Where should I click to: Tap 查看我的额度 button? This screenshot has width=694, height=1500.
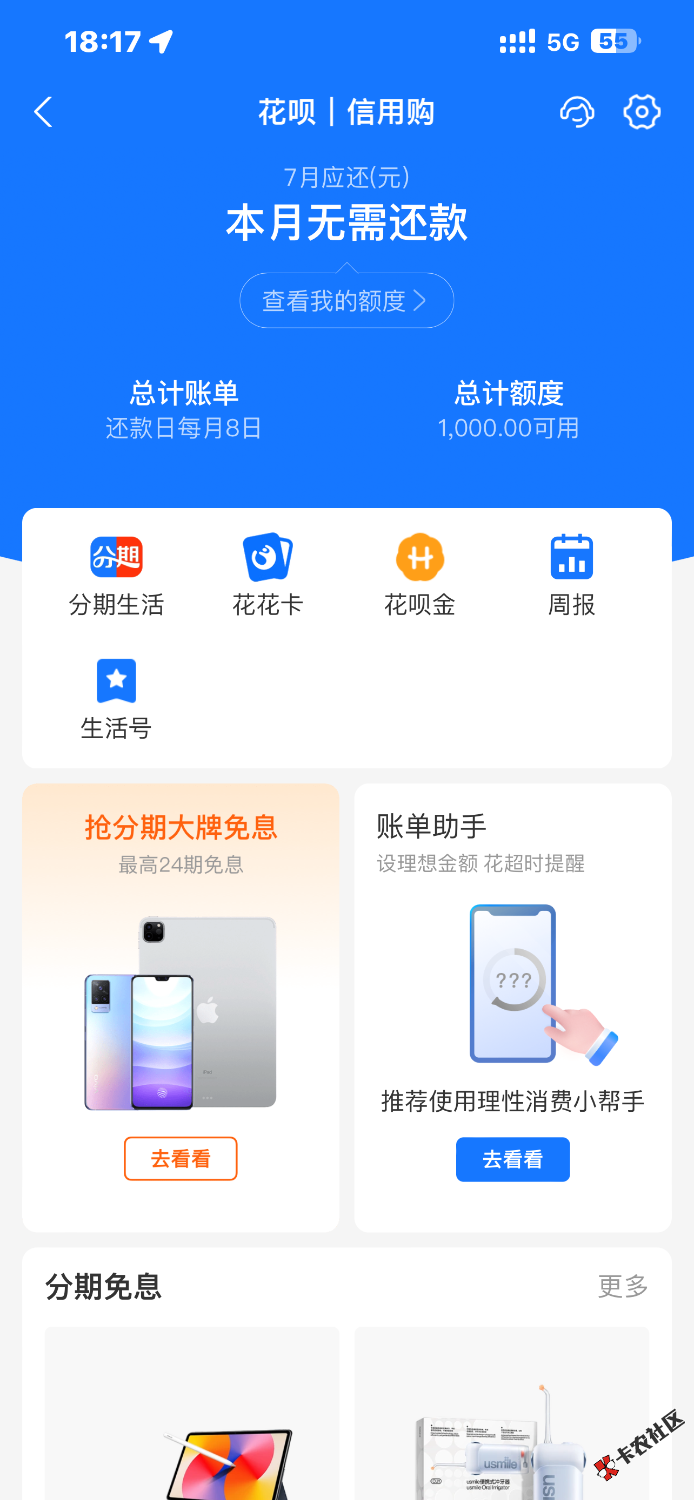pyautogui.click(x=346, y=300)
